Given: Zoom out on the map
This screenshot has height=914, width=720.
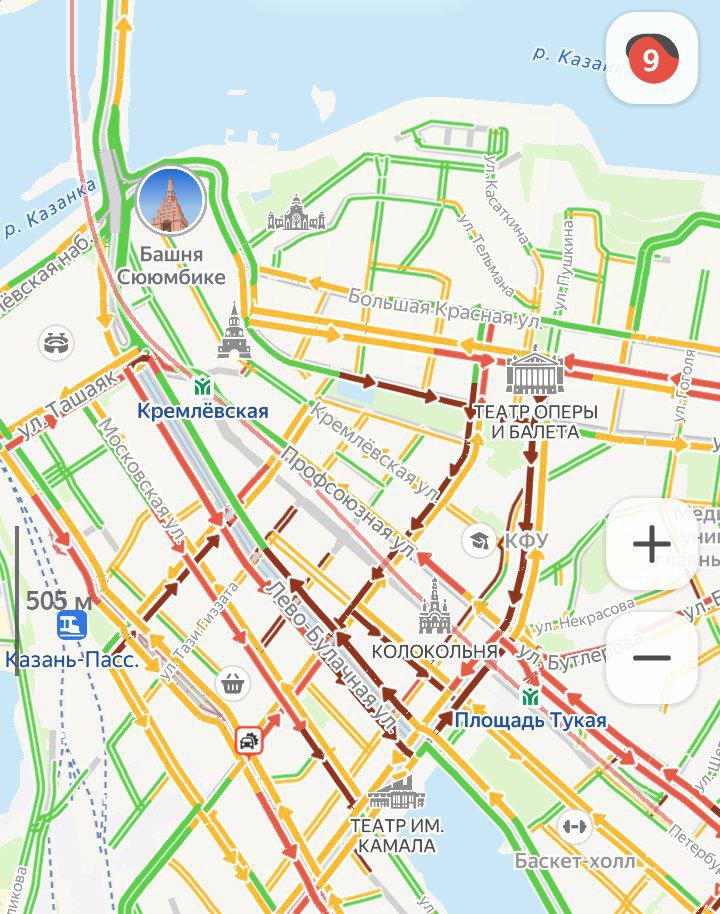Looking at the screenshot, I should [651, 657].
